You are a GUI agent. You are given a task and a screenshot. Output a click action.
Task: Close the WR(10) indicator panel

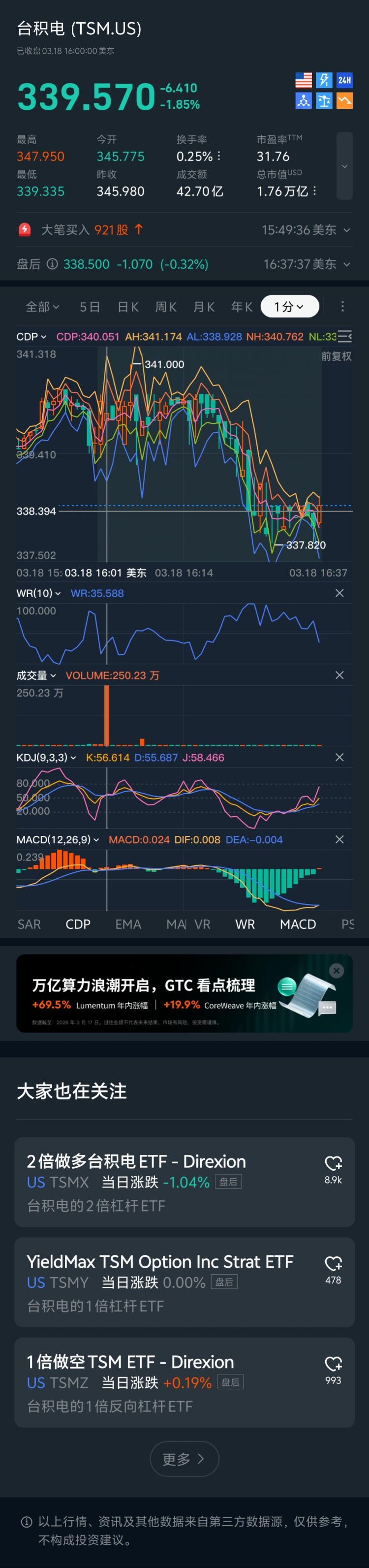tap(340, 593)
